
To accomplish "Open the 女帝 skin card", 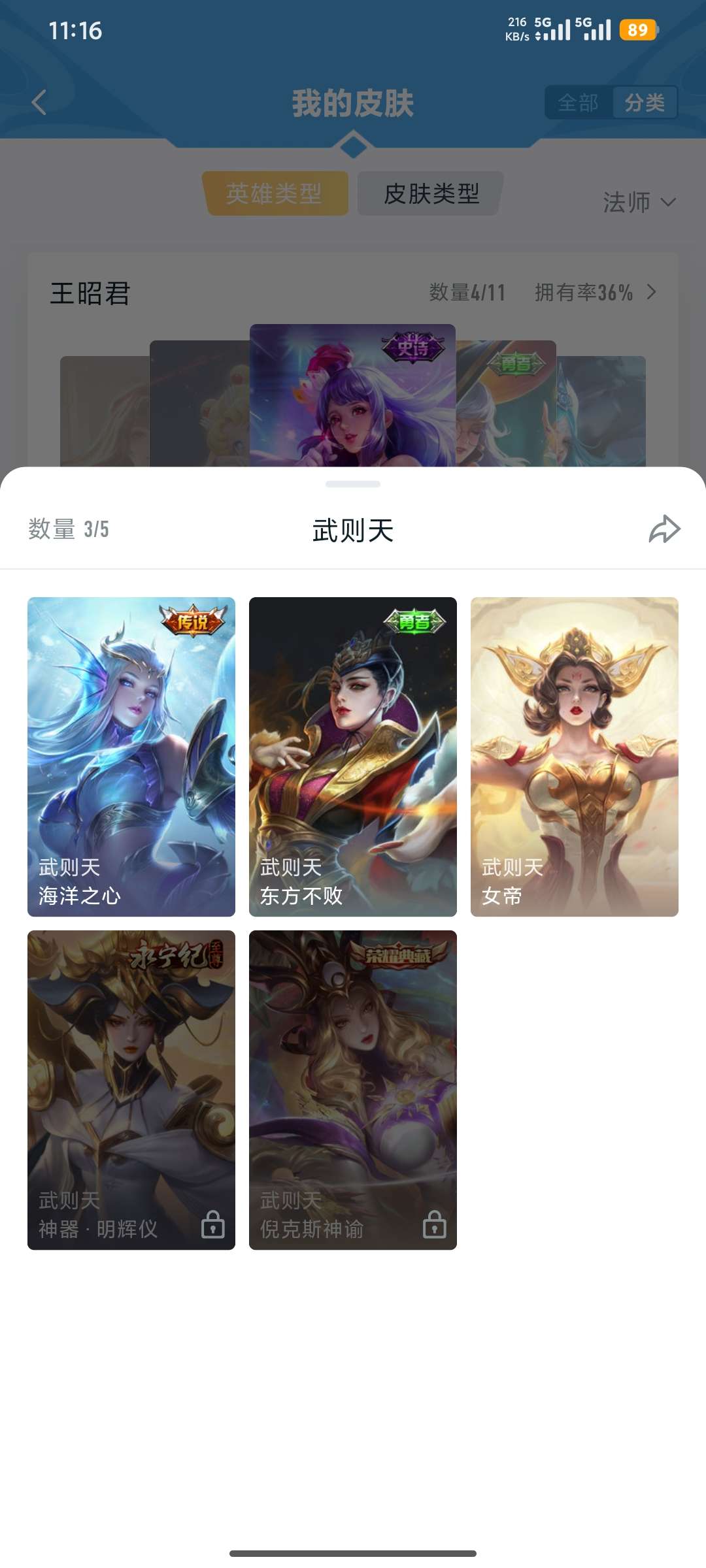I will click(x=575, y=757).
